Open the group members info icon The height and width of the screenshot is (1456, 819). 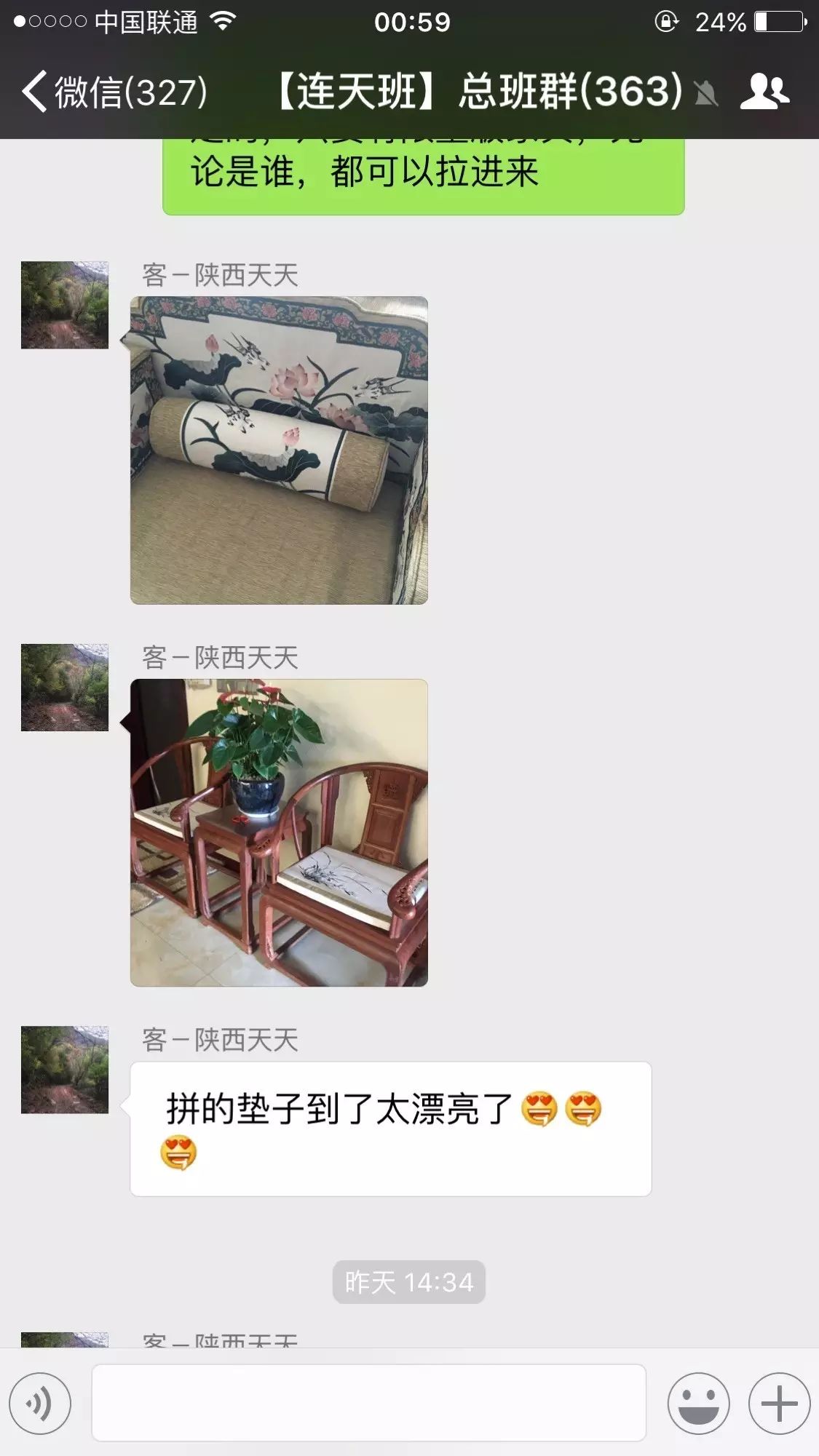pos(764,92)
